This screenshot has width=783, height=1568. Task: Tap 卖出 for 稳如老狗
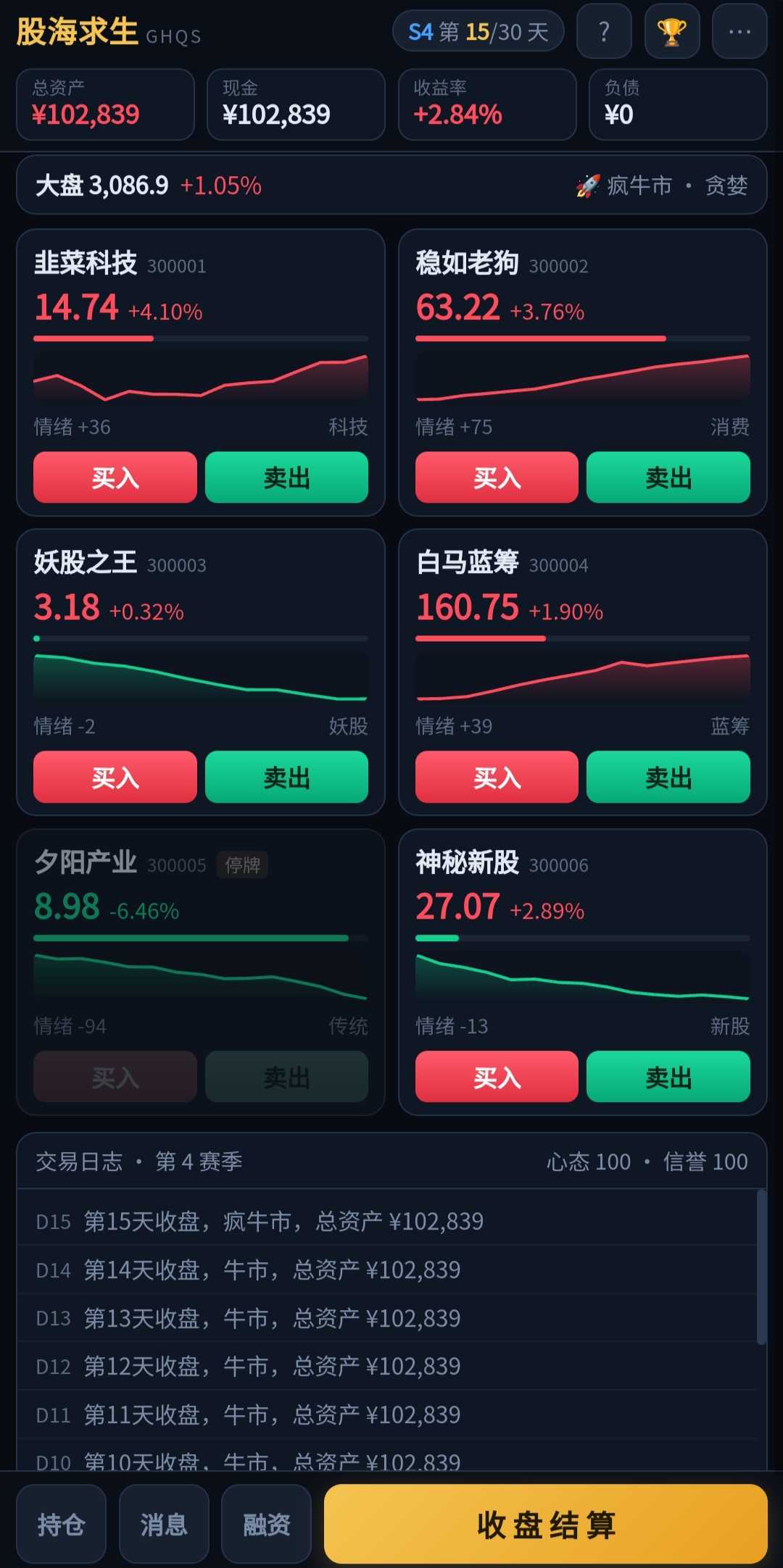[x=668, y=478]
